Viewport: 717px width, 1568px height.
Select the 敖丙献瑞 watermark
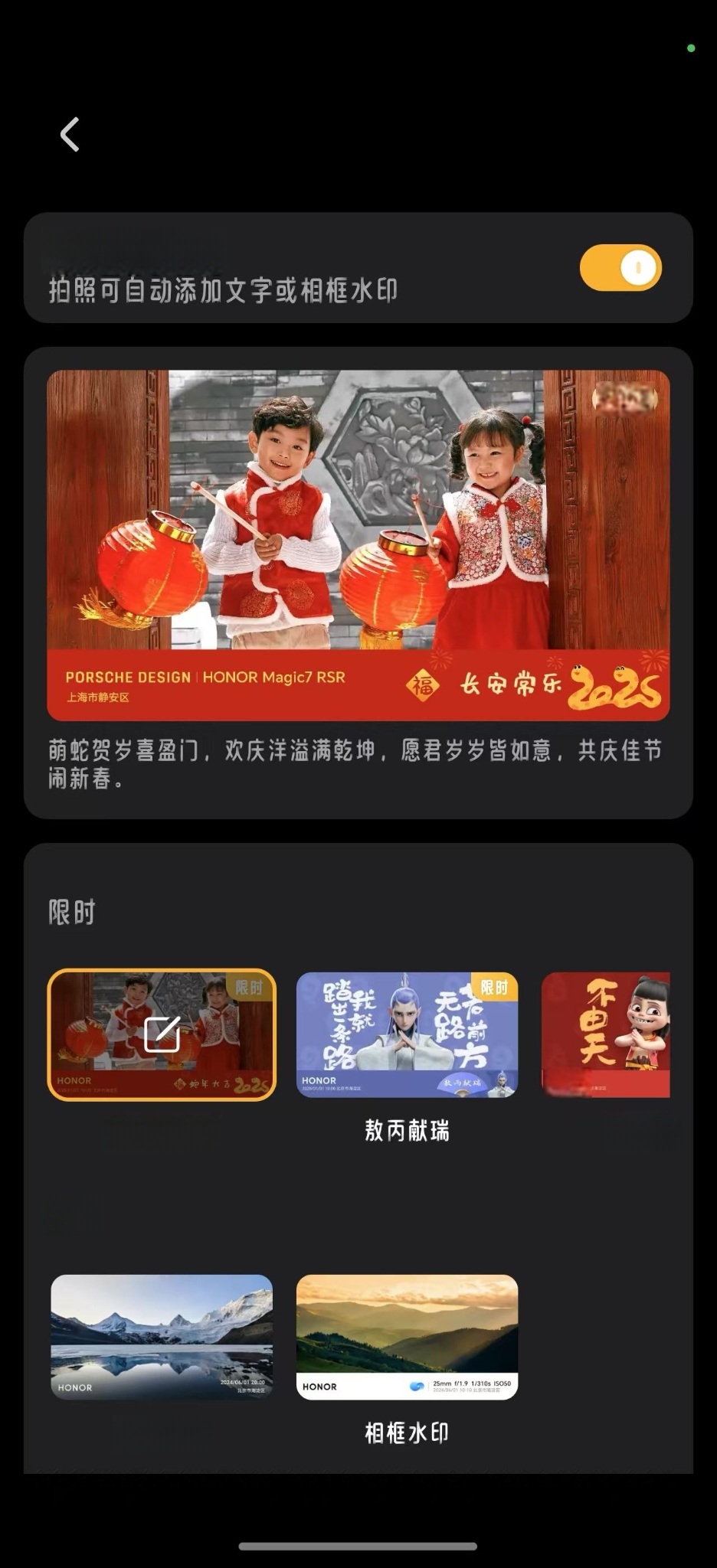point(407,1034)
